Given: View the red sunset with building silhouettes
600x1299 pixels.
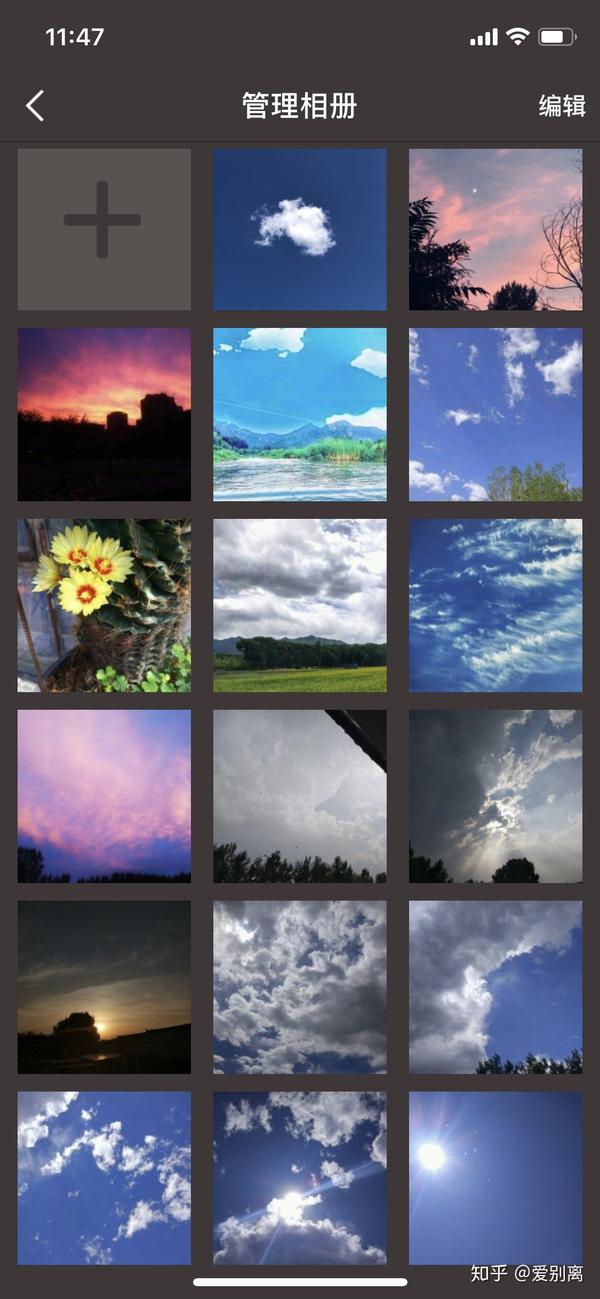Looking at the screenshot, I should coord(104,414).
